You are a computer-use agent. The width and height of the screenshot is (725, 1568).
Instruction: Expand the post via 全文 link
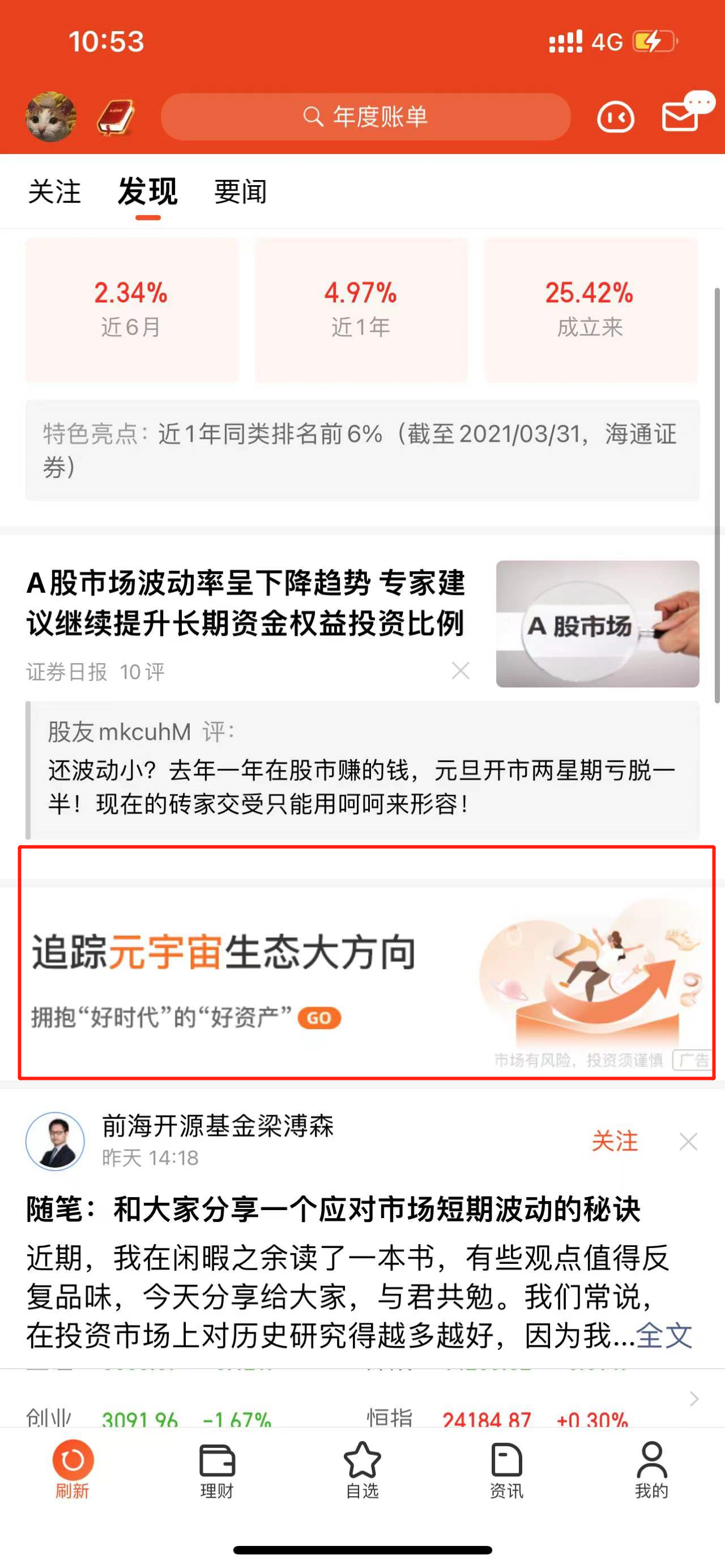tap(663, 1335)
